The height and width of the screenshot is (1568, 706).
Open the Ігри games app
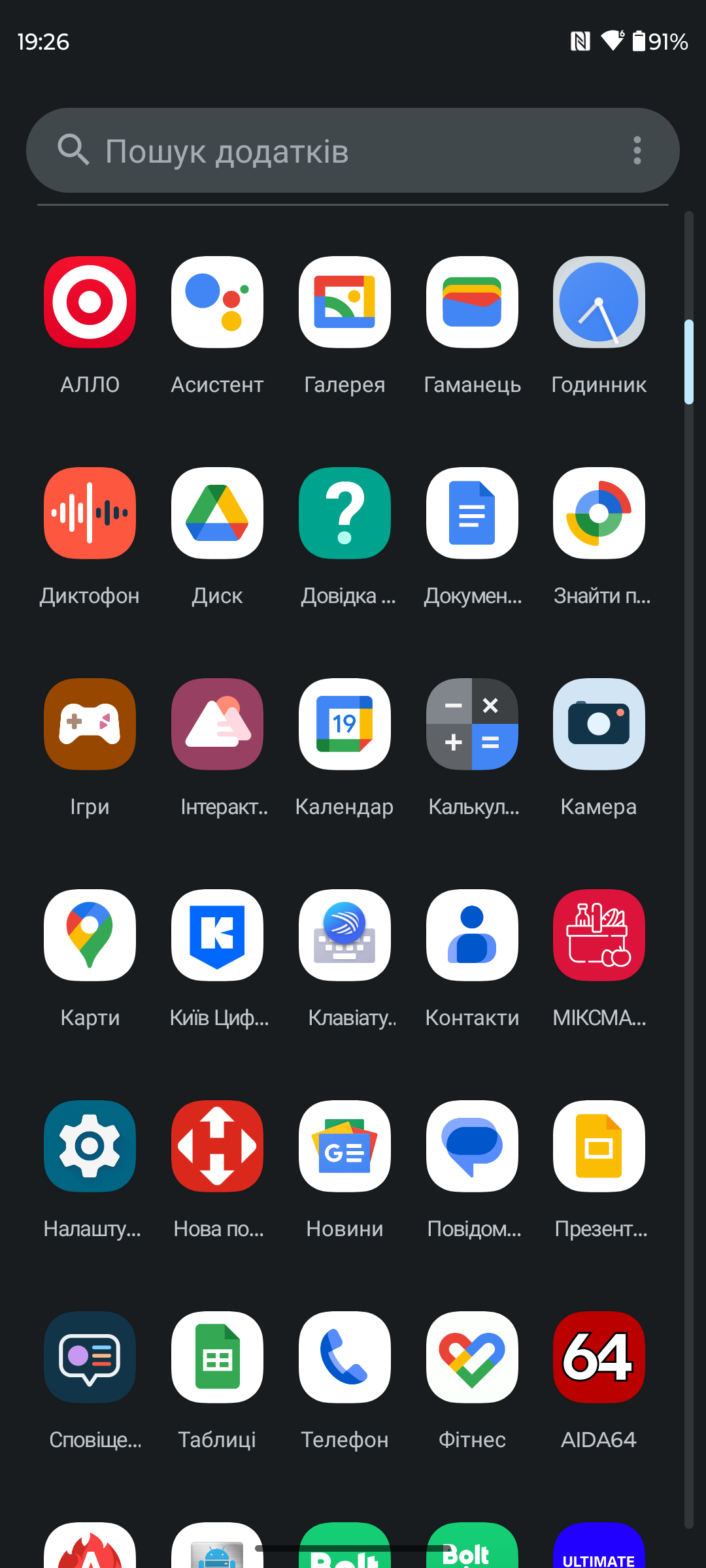tap(90, 725)
